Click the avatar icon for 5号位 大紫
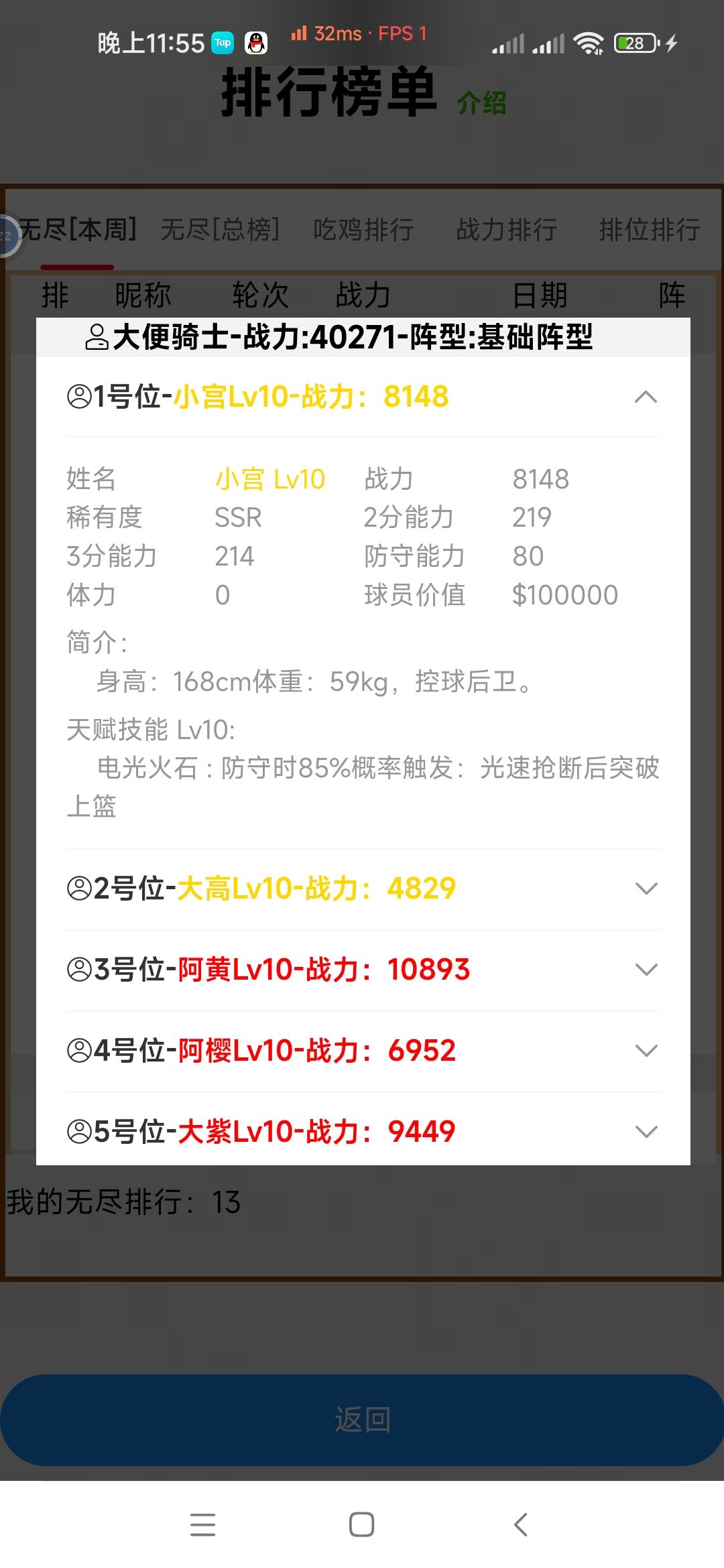Image resolution: width=724 pixels, height=1568 pixels. pyautogui.click(x=79, y=1131)
